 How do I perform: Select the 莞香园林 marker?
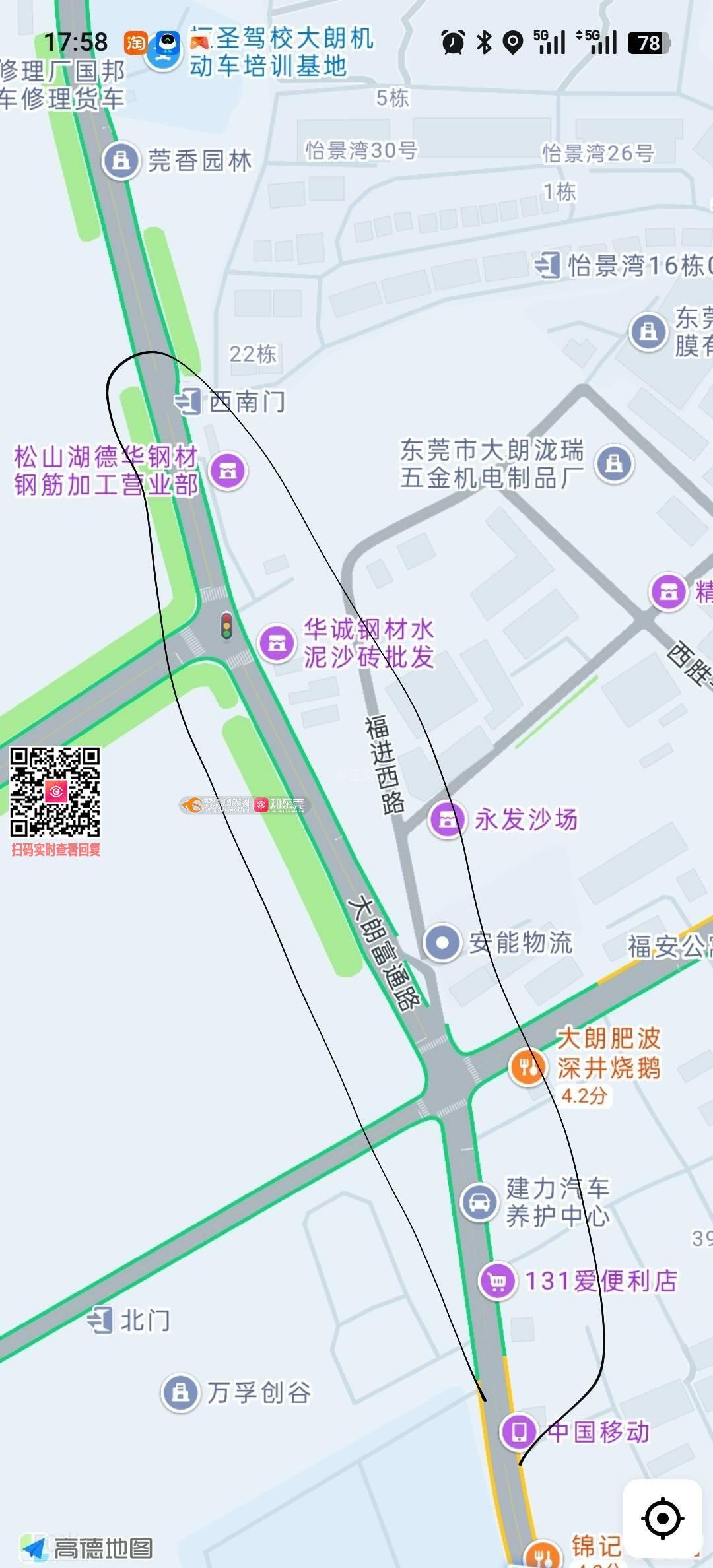coord(121,160)
